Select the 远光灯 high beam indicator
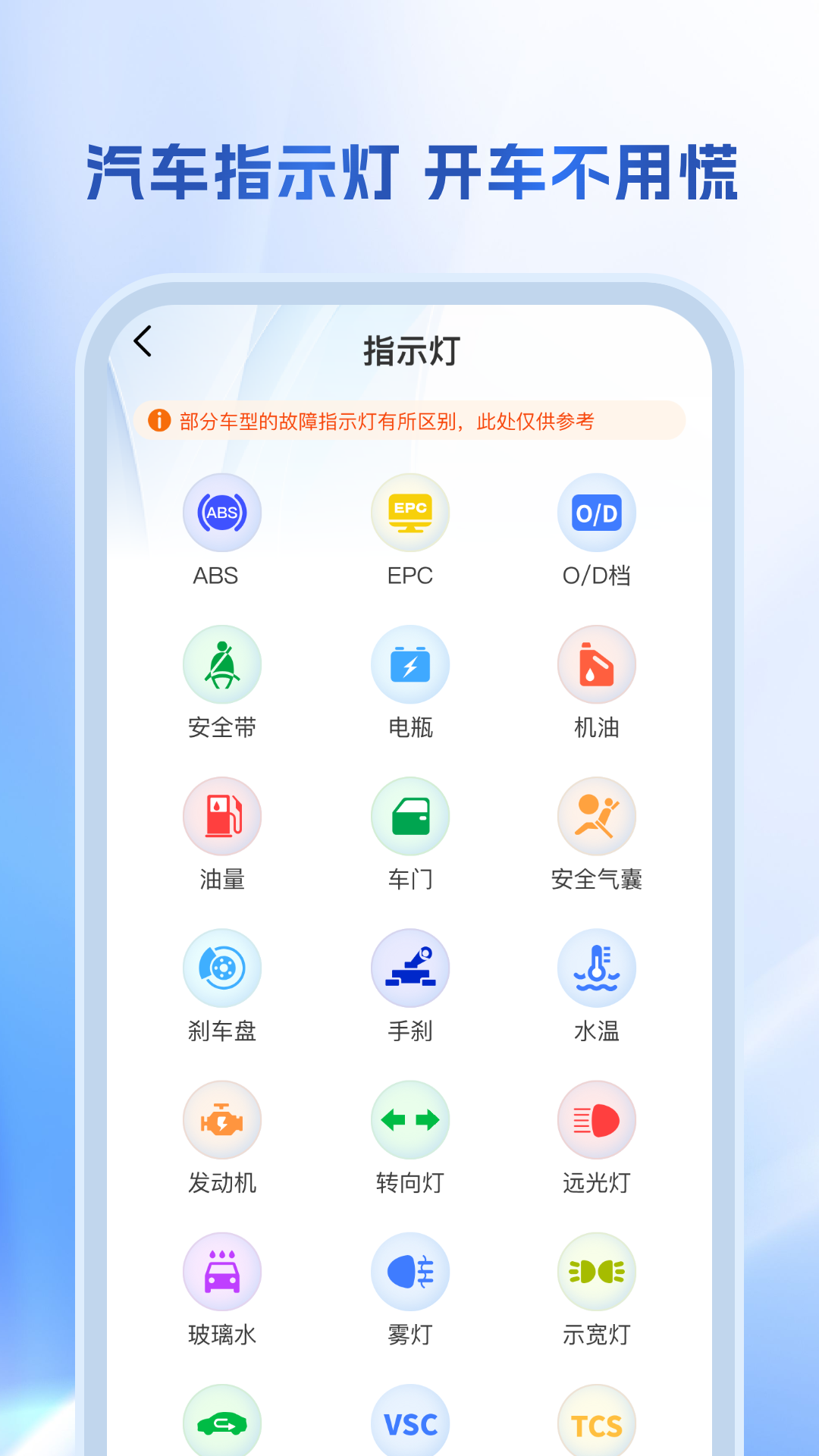The image size is (819, 1456). (x=597, y=1119)
